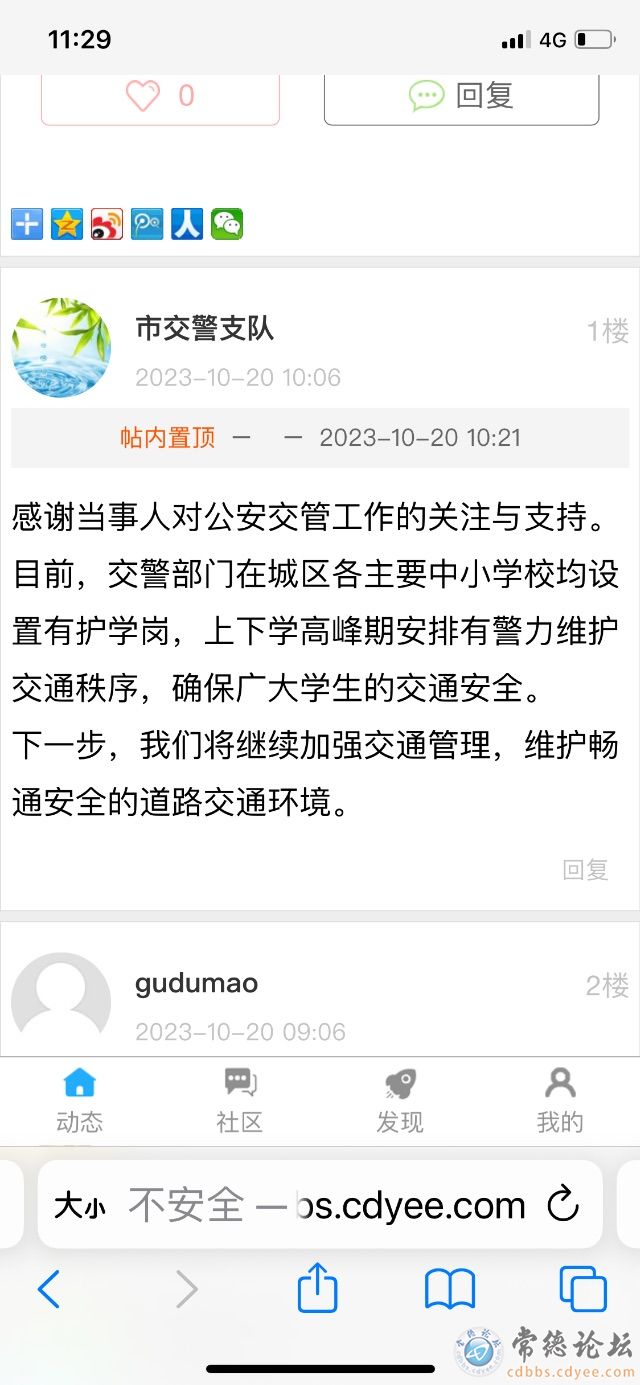Open the plus share-more icon
The image size is (640, 1385).
click(x=27, y=224)
